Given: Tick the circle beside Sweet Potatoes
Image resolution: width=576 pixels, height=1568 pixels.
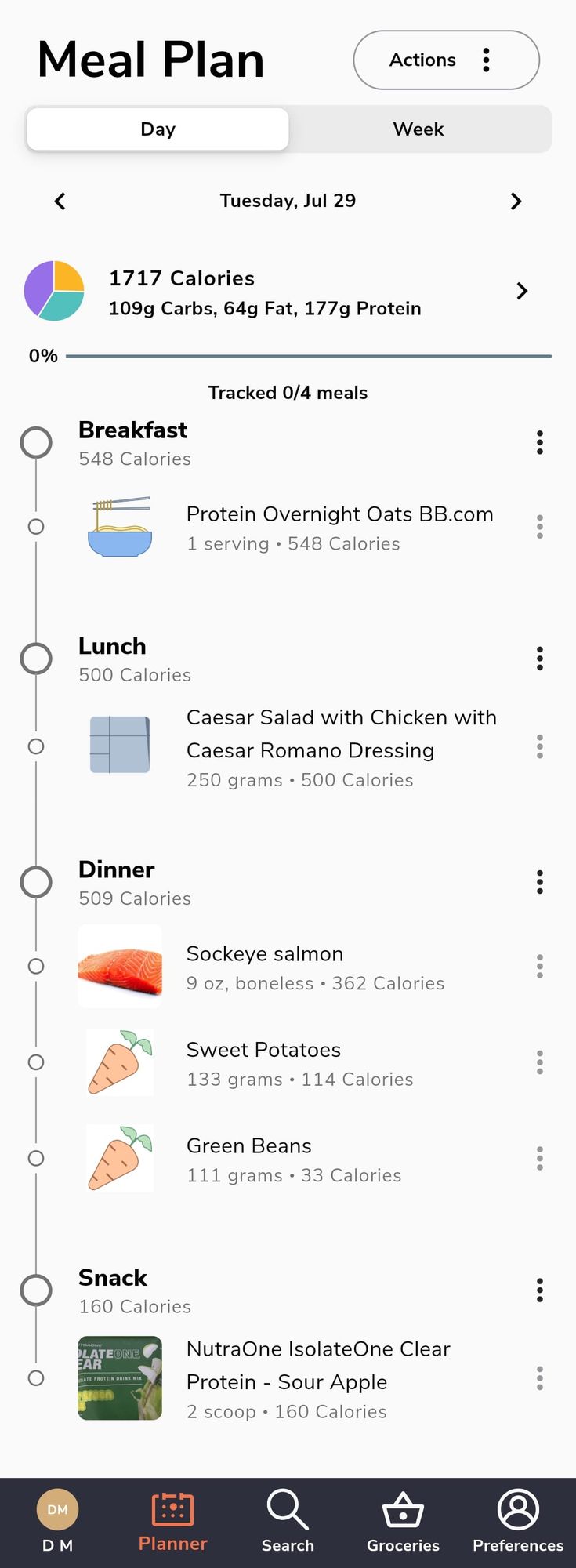Looking at the screenshot, I should click(36, 1063).
